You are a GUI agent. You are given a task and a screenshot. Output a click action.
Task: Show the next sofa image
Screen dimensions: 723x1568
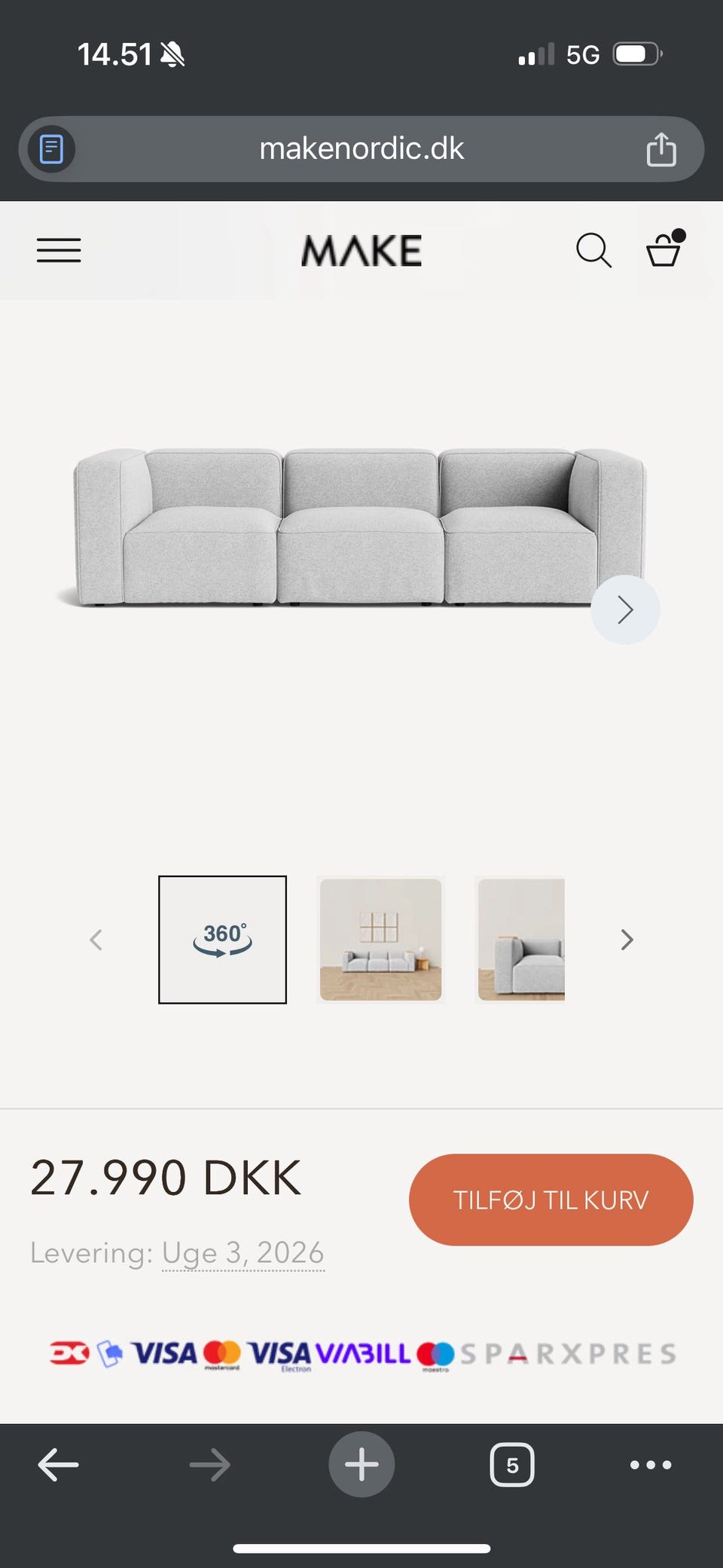(625, 610)
